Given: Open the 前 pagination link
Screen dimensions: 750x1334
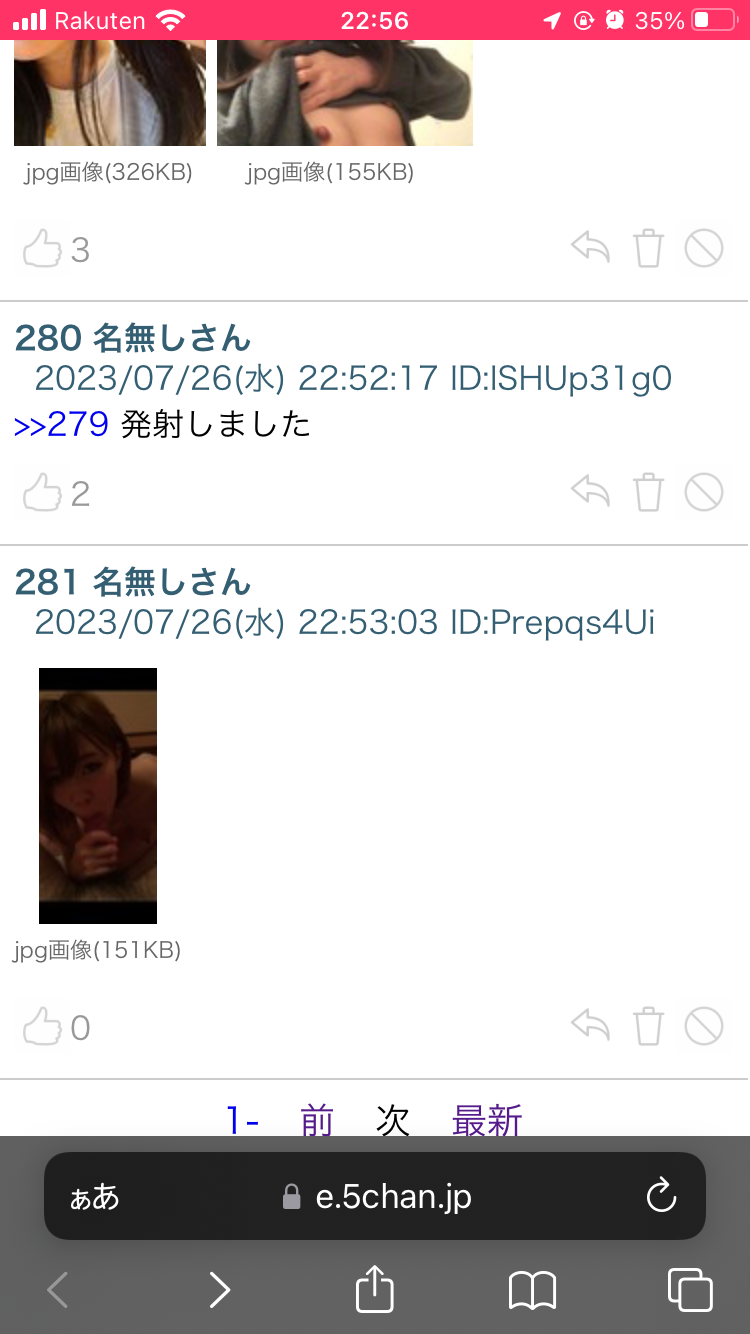Looking at the screenshot, I should coord(316,1120).
